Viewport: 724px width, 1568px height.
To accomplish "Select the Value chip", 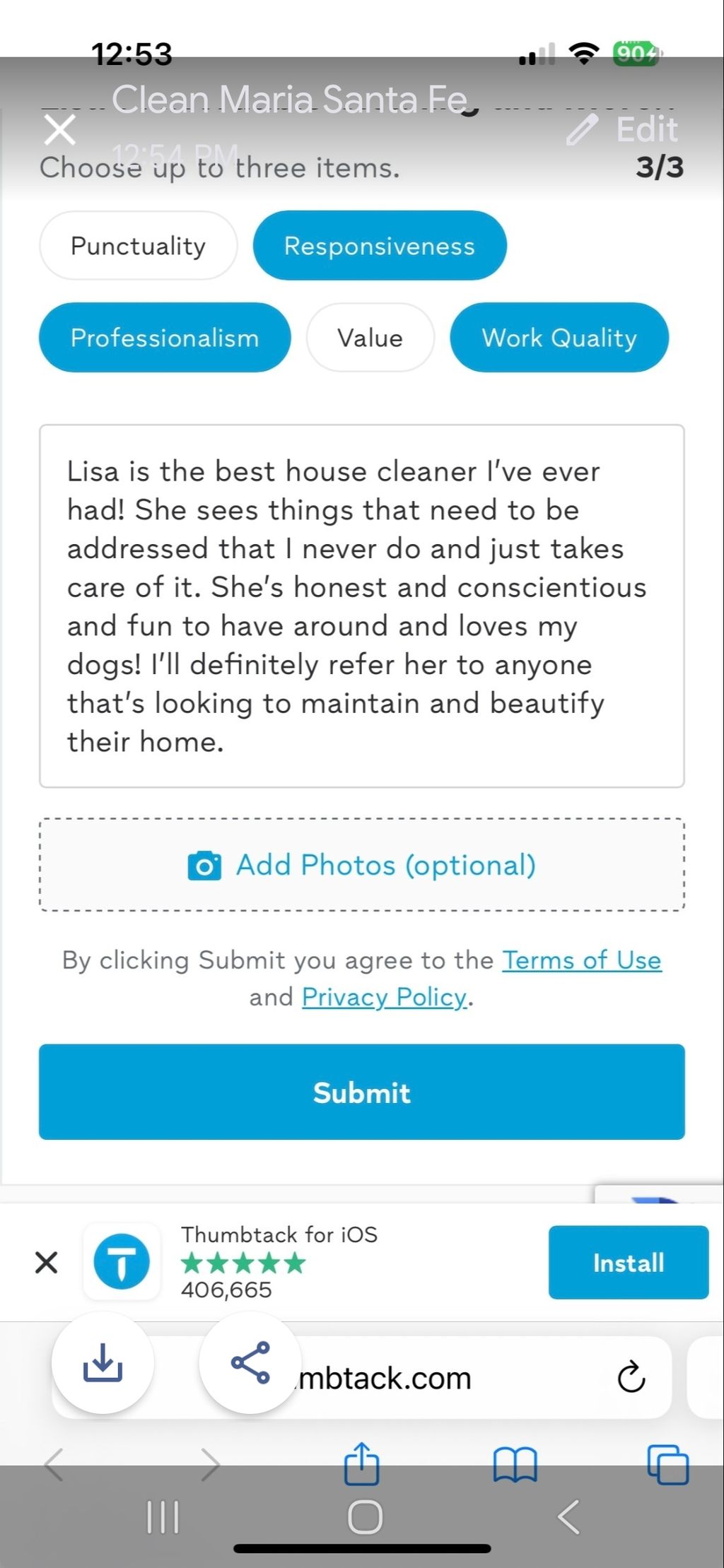I will pyautogui.click(x=370, y=338).
